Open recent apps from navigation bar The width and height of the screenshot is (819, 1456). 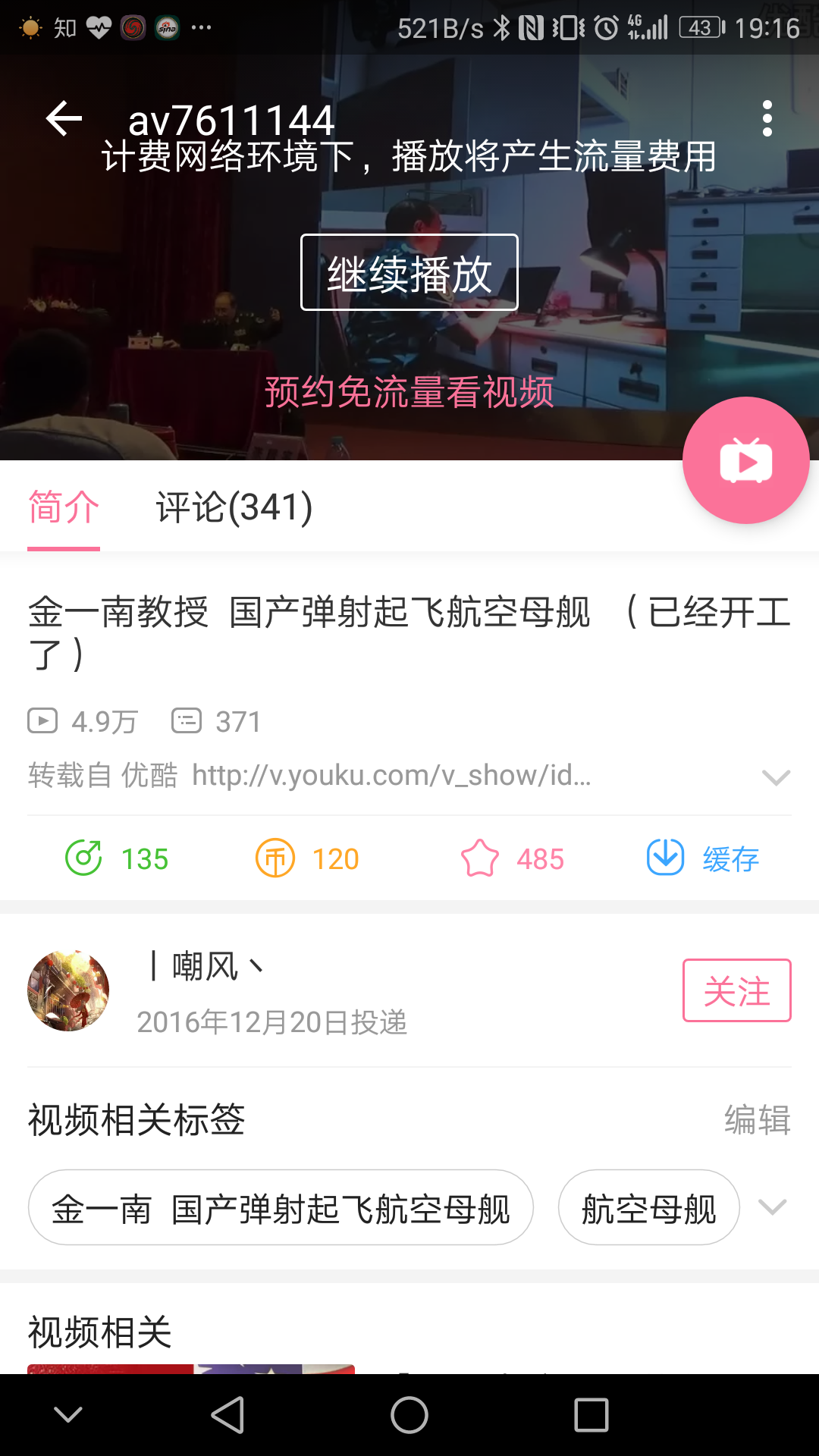click(591, 1415)
